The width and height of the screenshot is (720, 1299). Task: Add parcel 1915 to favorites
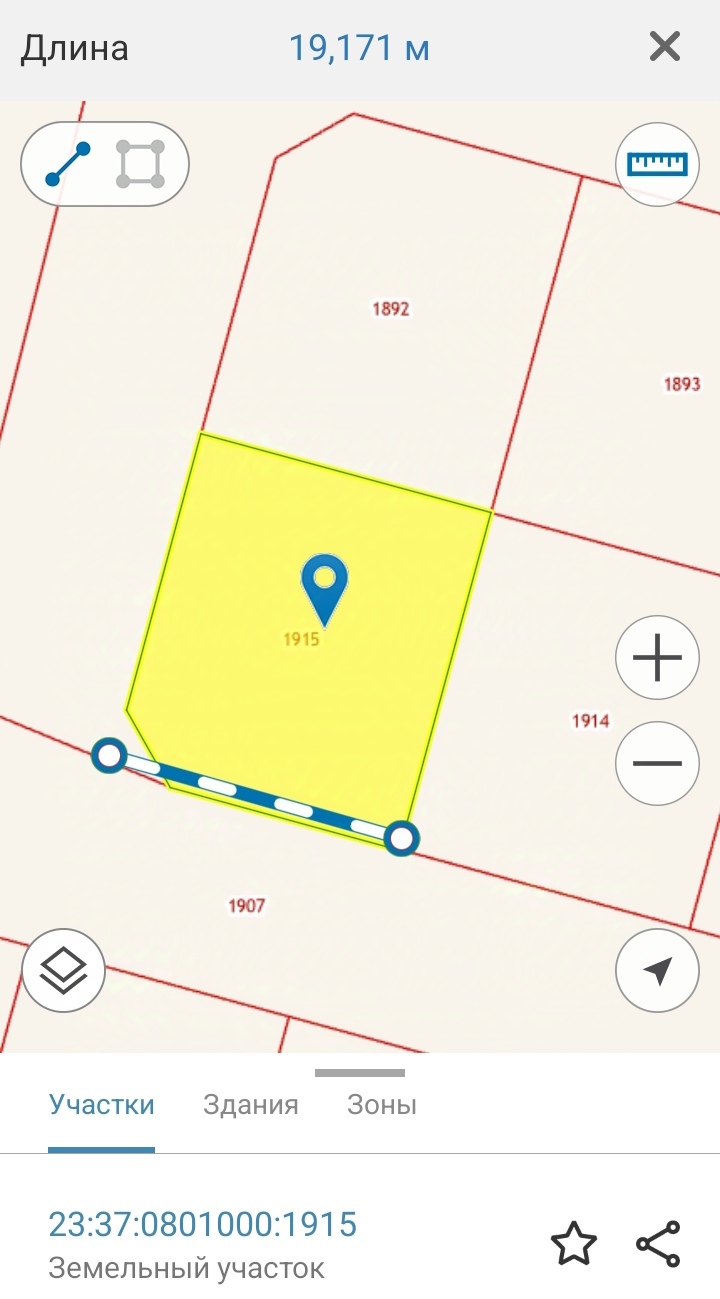[x=573, y=1244]
